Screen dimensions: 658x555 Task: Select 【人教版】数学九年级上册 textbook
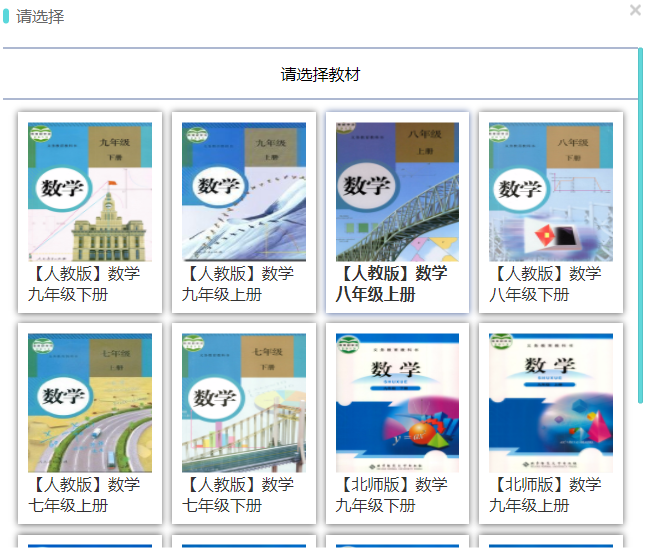(x=244, y=192)
